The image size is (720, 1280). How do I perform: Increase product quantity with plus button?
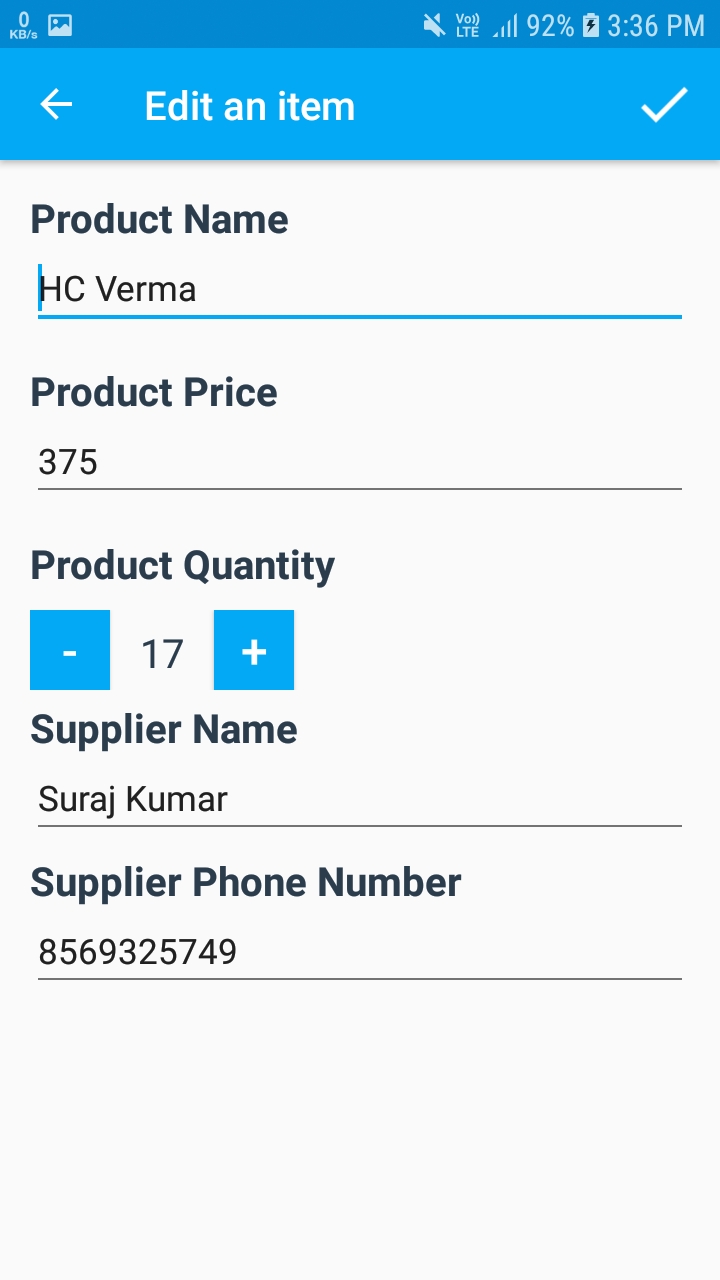(254, 650)
